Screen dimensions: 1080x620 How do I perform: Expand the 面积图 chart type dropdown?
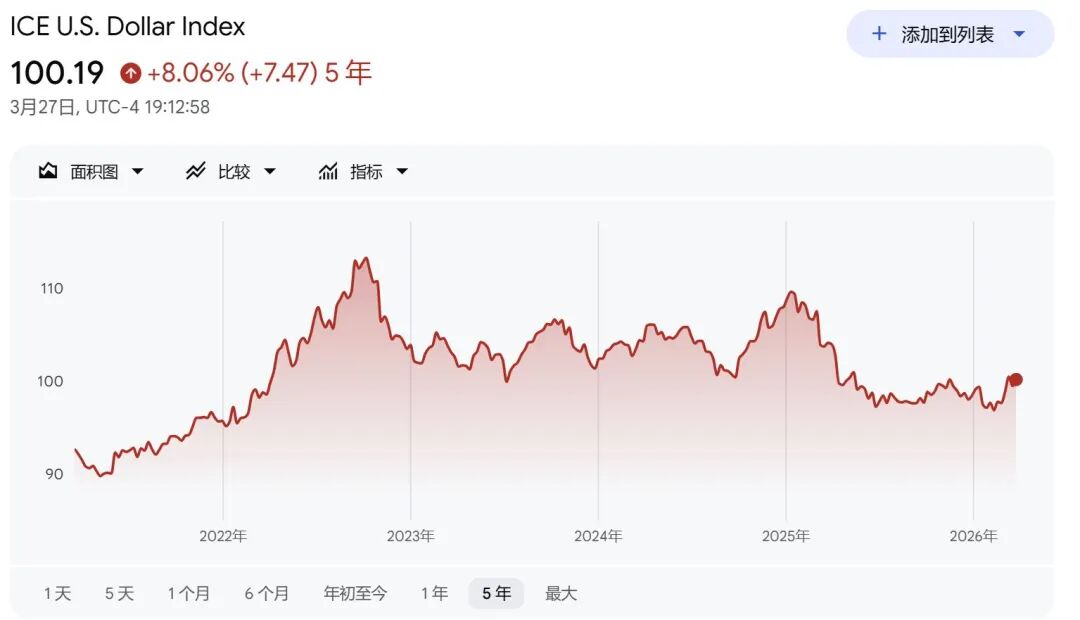pos(92,172)
